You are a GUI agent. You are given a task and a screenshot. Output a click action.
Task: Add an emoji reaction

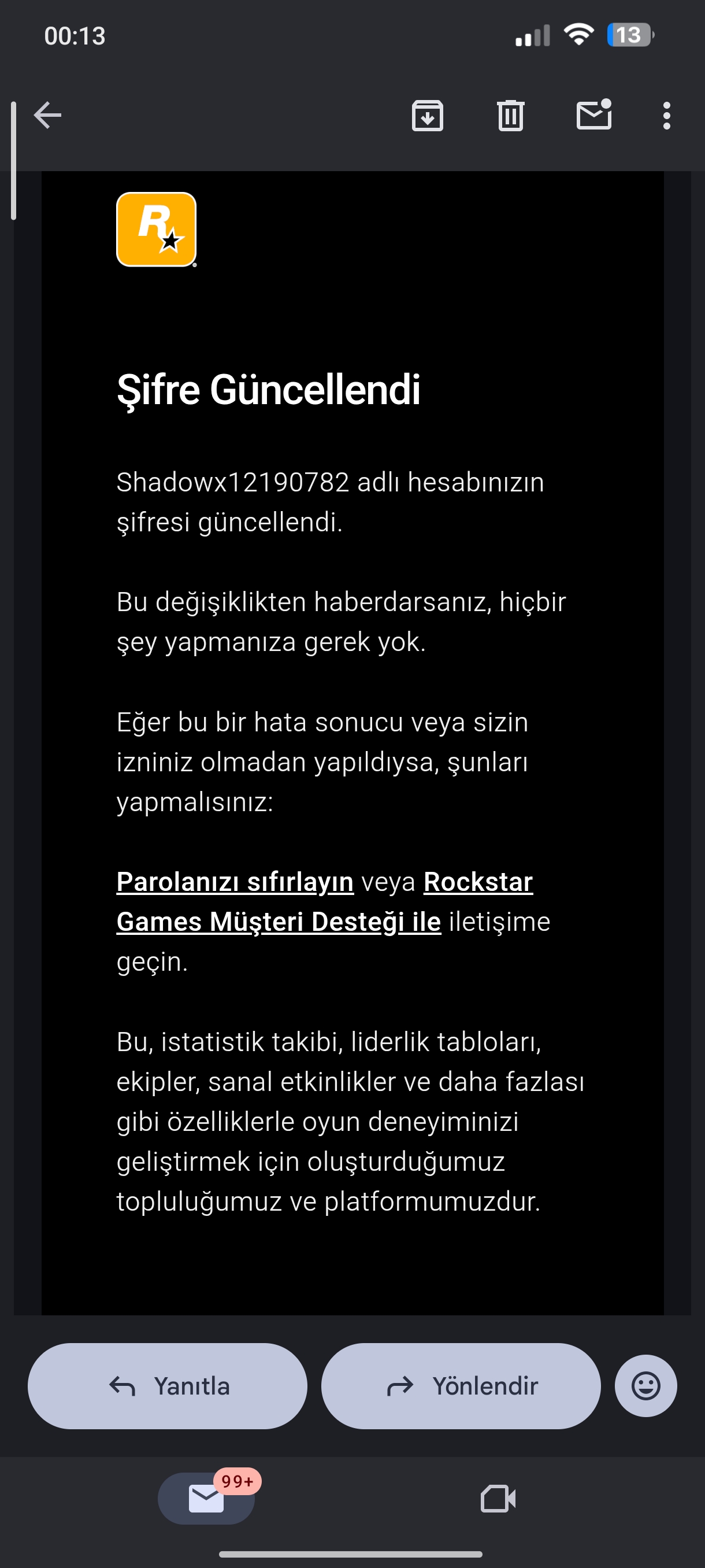645,1386
